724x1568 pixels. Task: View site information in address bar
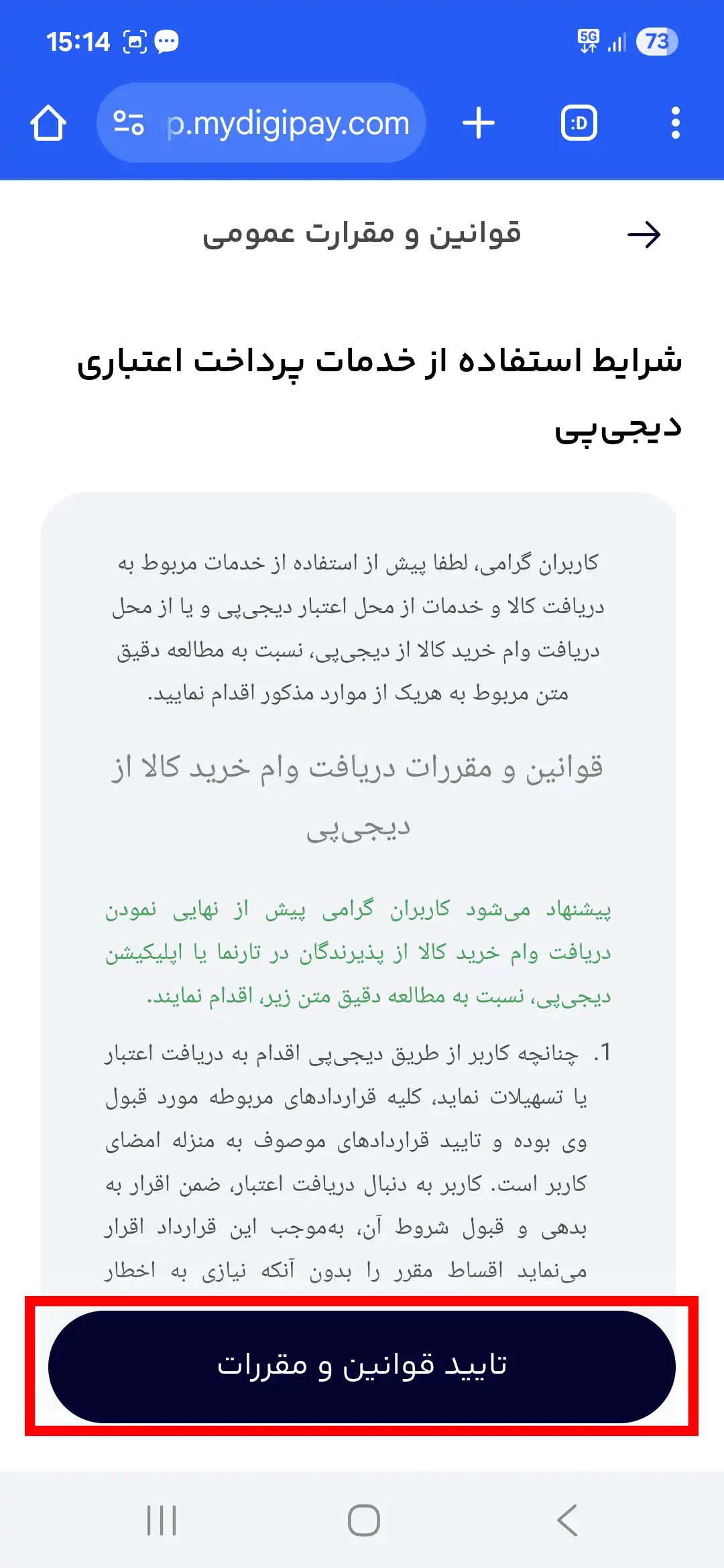click(x=129, y=123)
